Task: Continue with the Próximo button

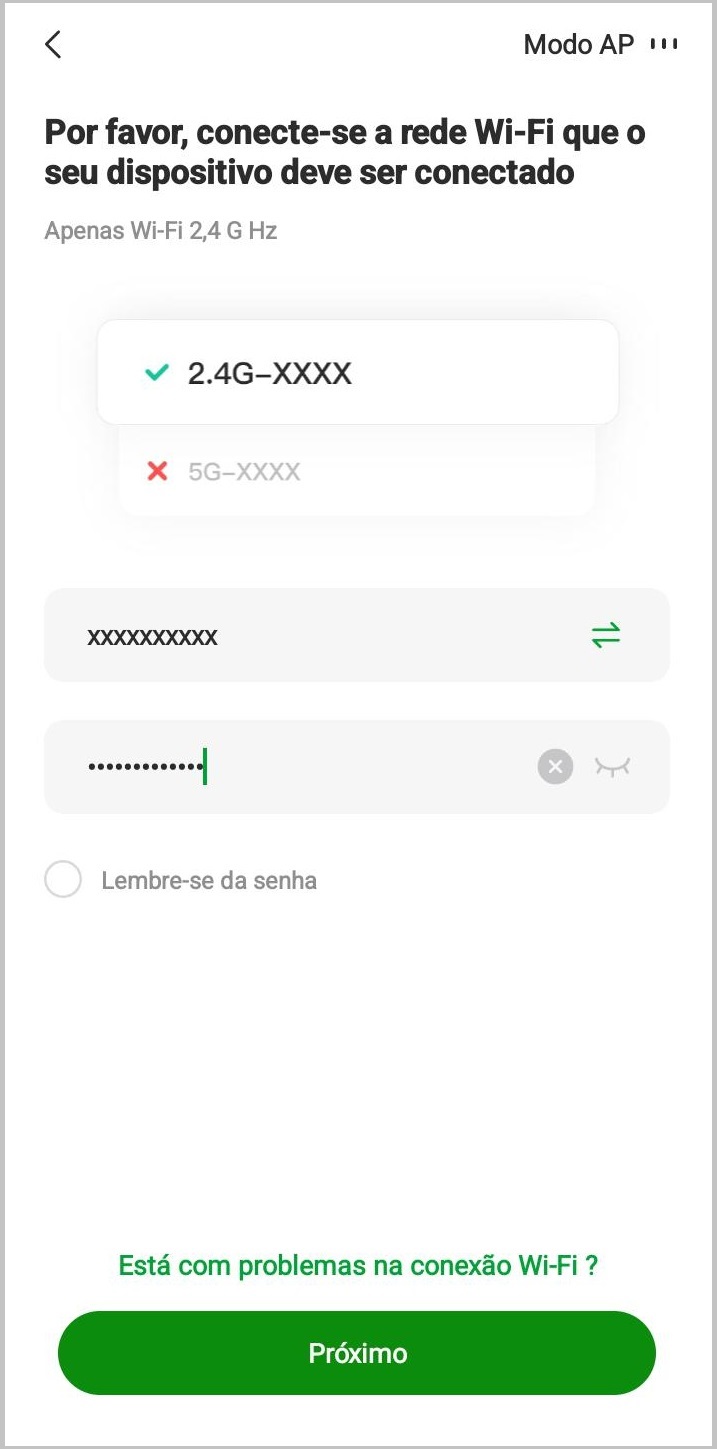Action: click(x=357, y=1353)
